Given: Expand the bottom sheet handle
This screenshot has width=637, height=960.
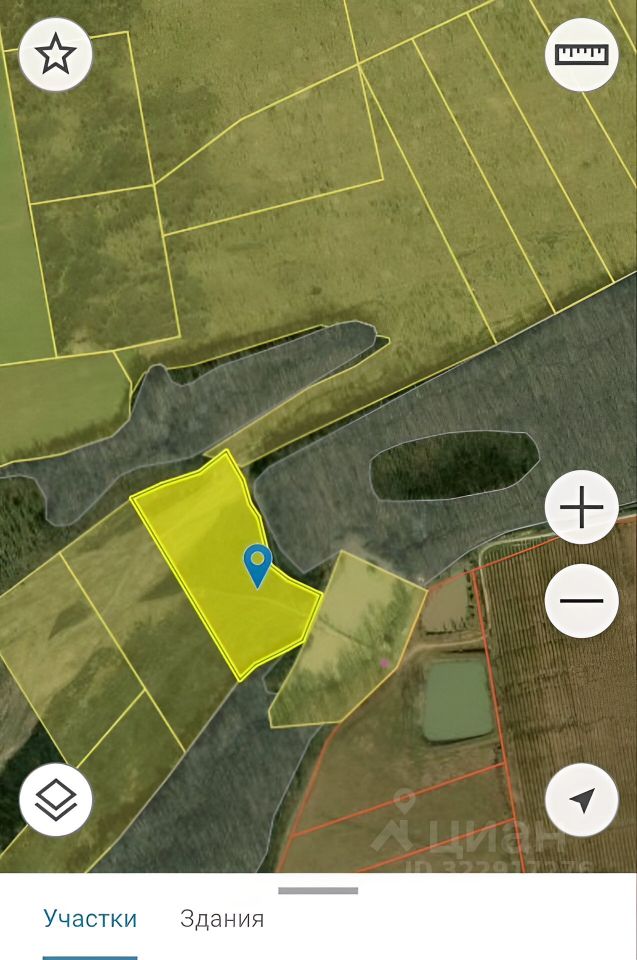Looking at the screenshot, I should [318, 890].
